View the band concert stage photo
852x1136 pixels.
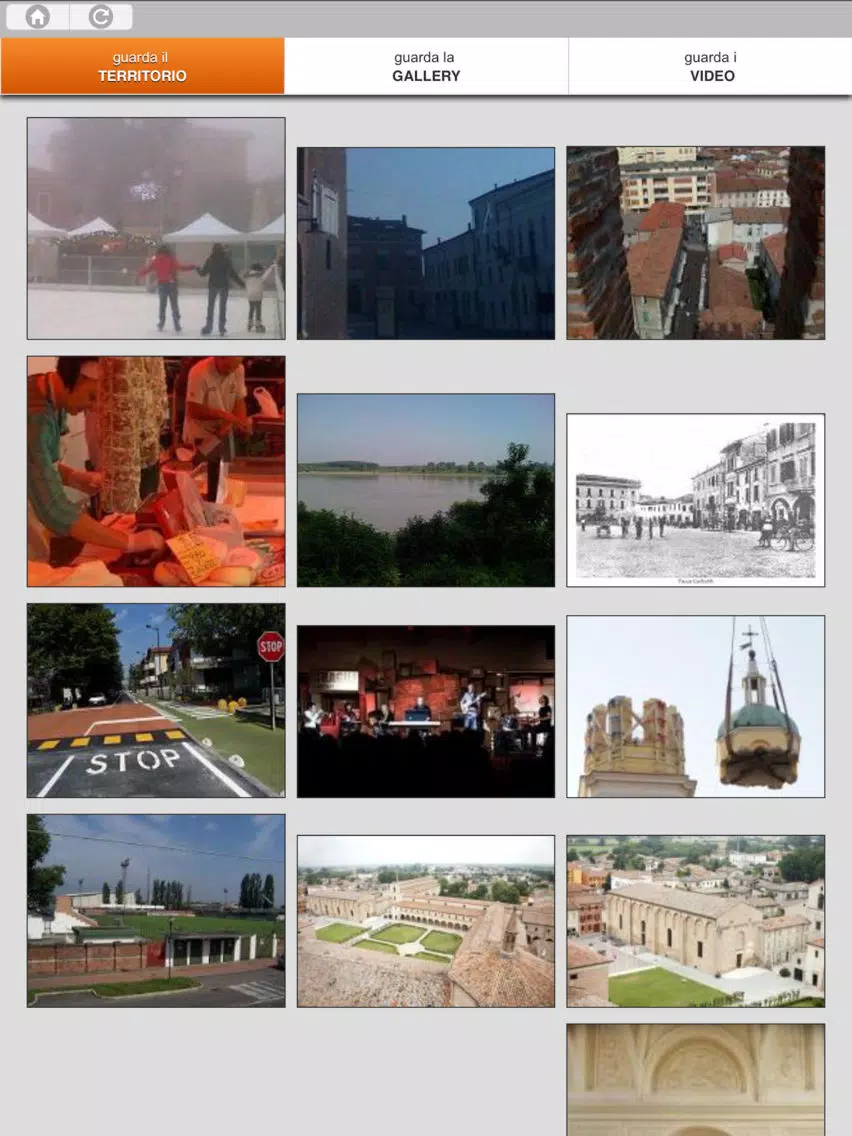coord(426,711)
